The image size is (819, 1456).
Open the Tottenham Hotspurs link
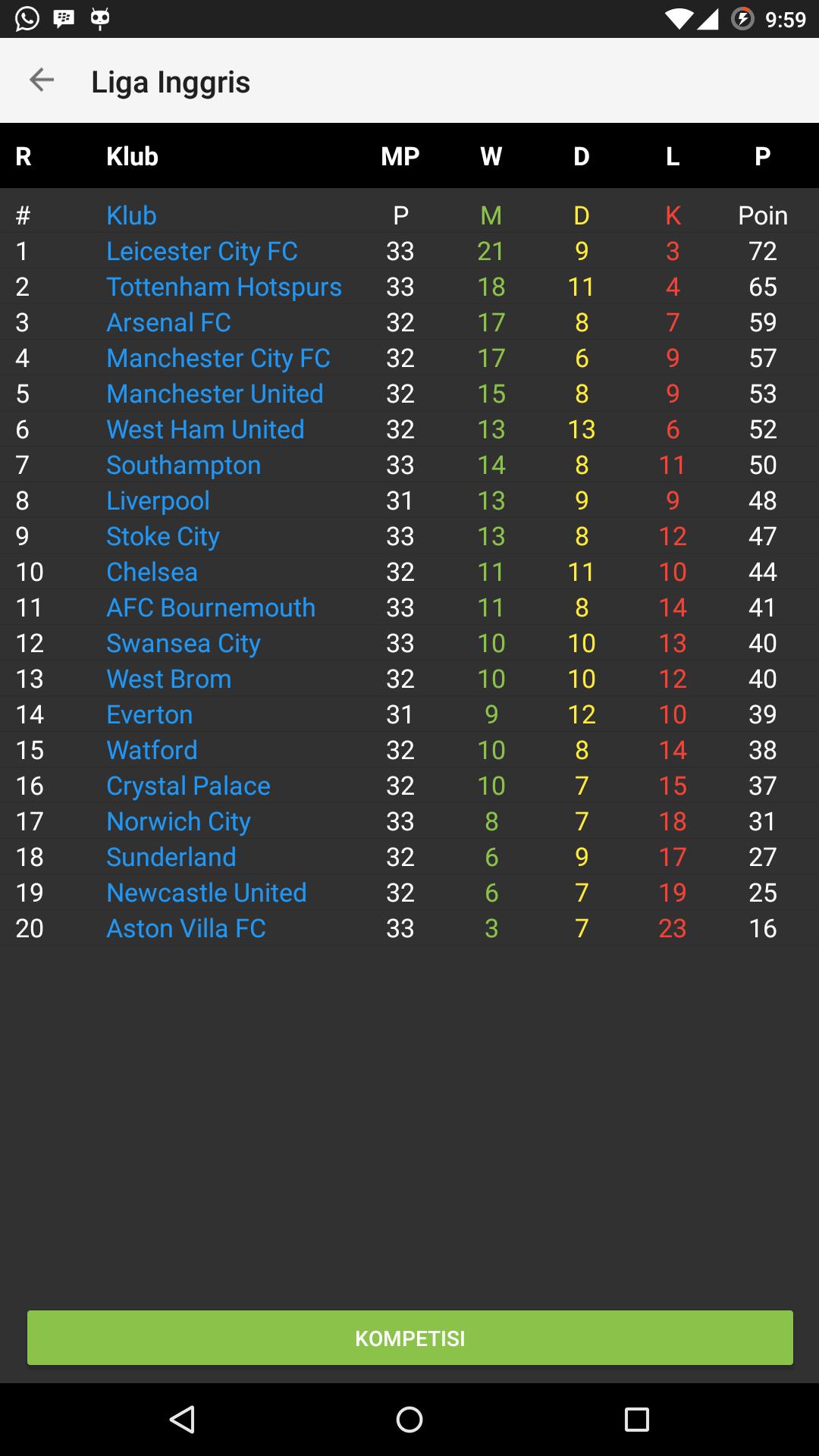(224, 287)
